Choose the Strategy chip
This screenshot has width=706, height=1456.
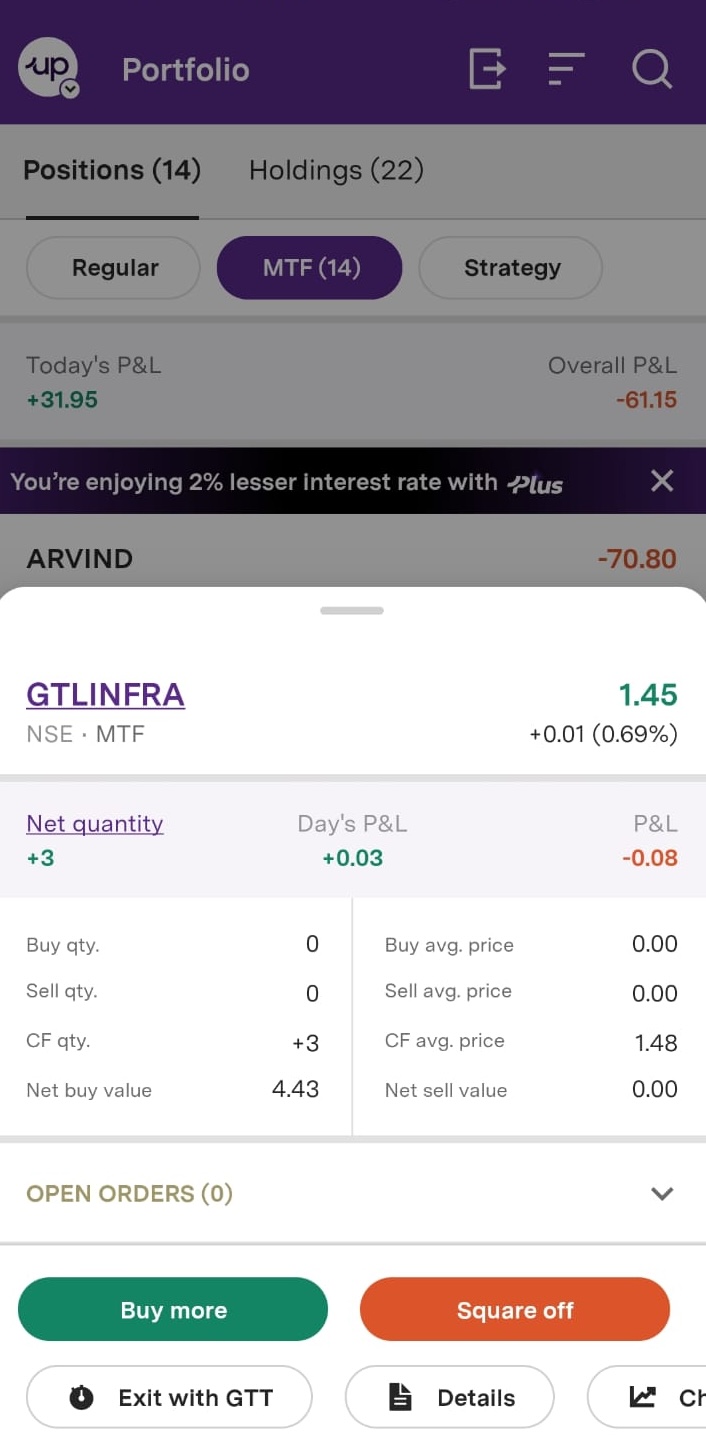pos(511,268)
